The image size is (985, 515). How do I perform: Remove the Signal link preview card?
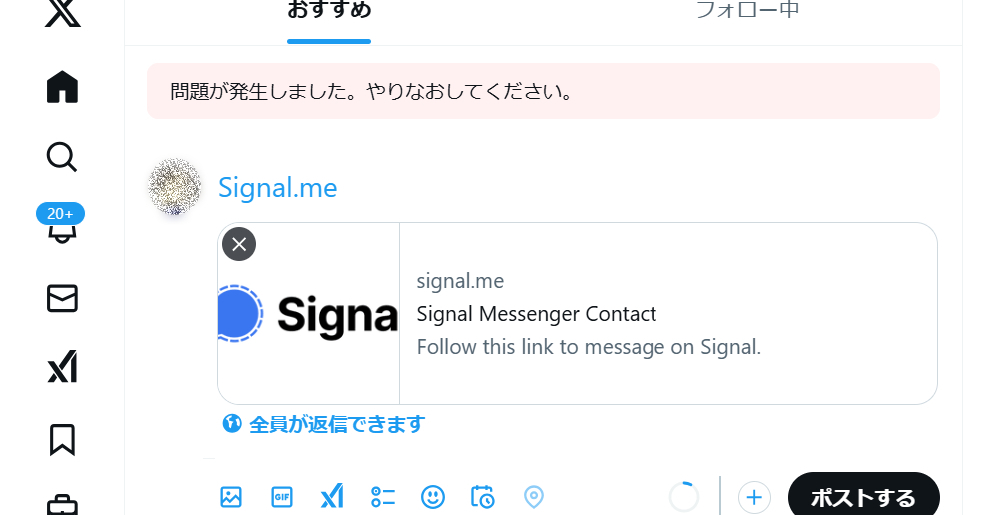(239, 244)
